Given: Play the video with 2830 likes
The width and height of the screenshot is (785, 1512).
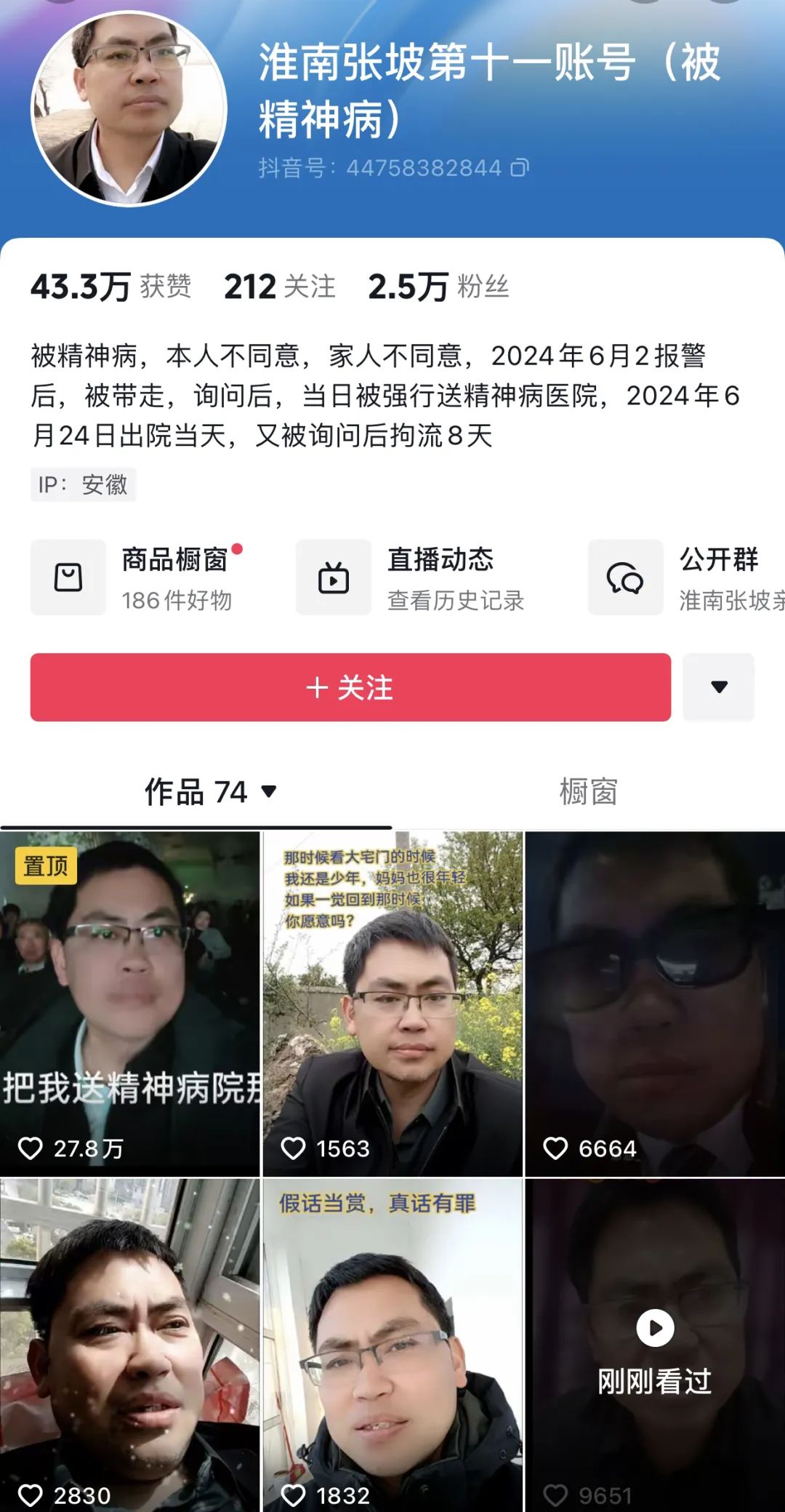Looking at the screenshot, I should [129, 1345].
